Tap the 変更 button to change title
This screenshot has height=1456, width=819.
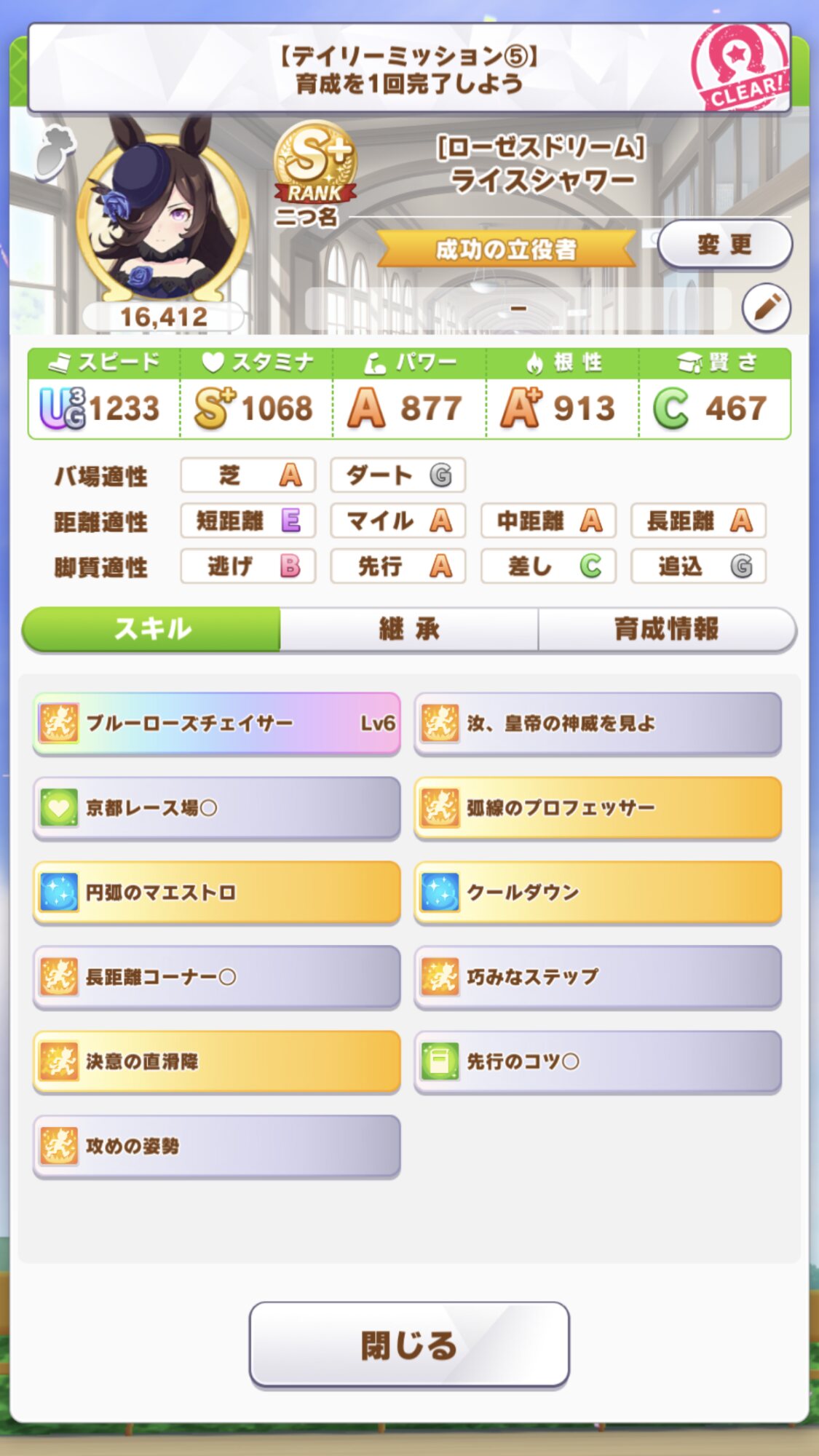pyautogui.click(x=724, y=245)
